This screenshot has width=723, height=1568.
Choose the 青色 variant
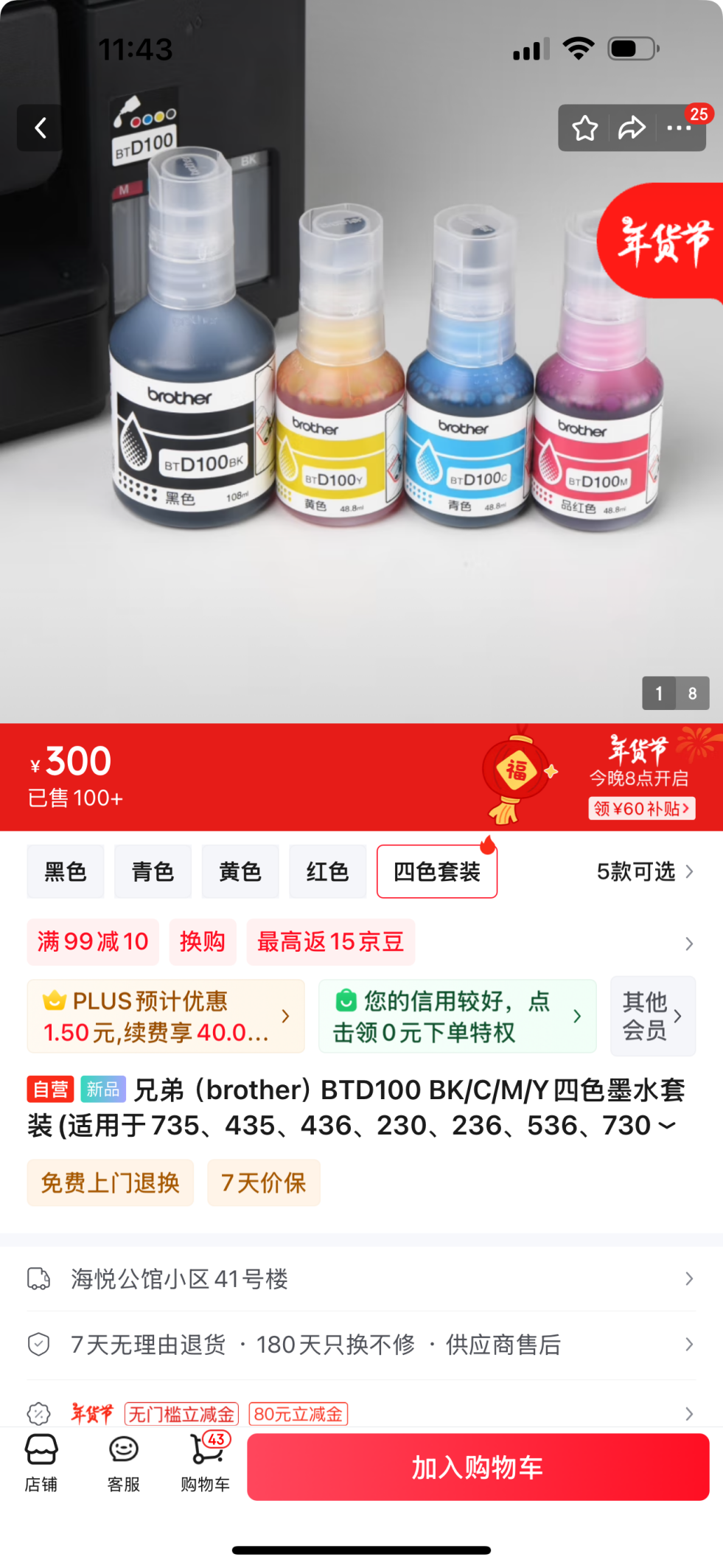click(x=153, y=871)
